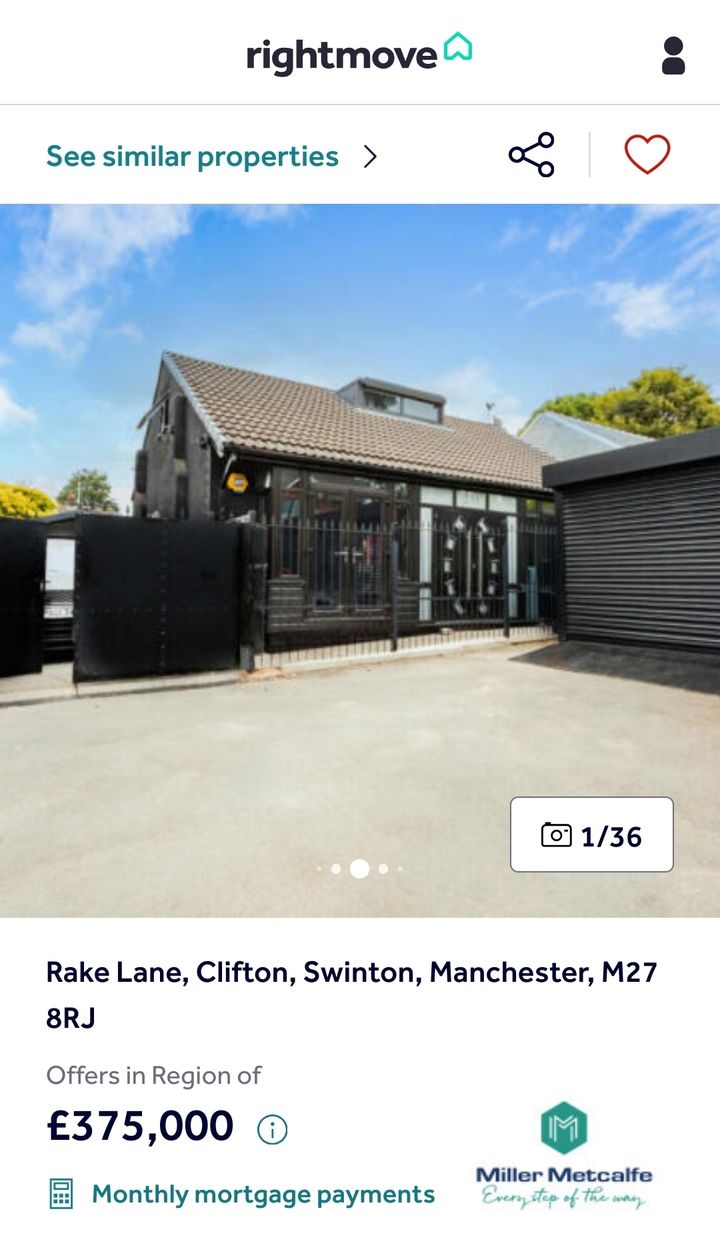Show price info next to £375,000
720x1237 pixels.
[272, 1129]
